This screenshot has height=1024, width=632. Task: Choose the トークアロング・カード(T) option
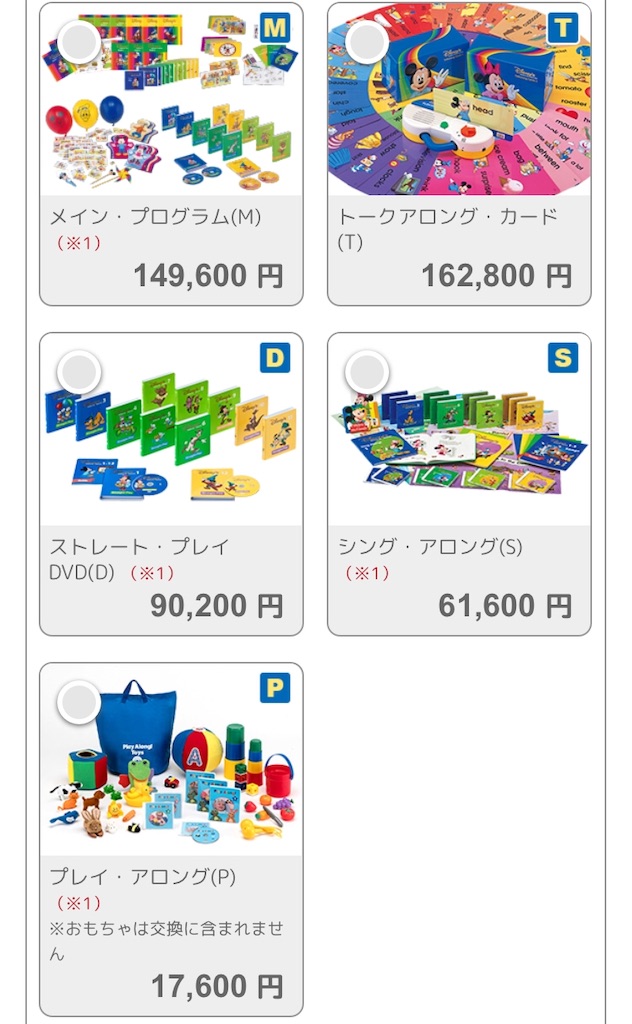(367, 42)
